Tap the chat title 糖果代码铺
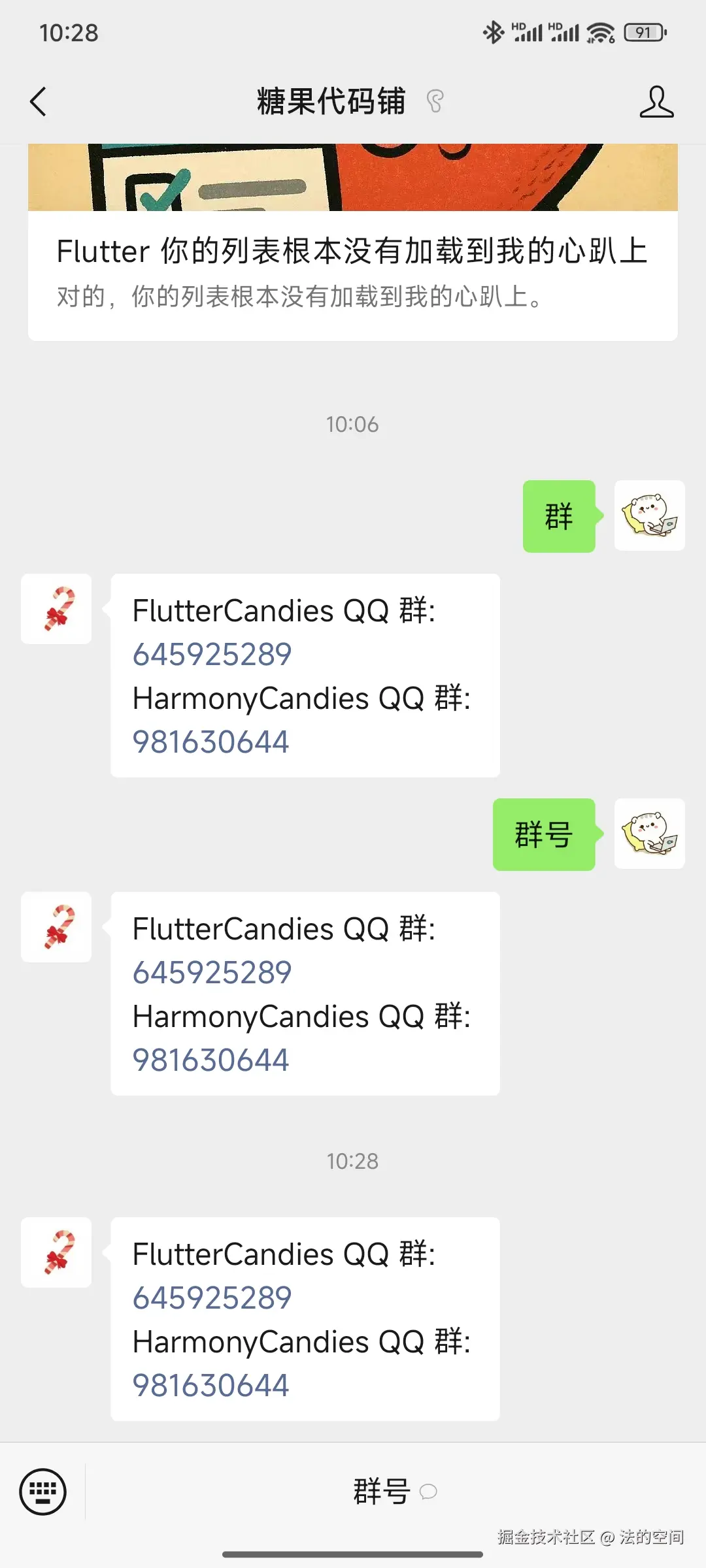Screen dimensions: 706x1568 click(329, 101)
